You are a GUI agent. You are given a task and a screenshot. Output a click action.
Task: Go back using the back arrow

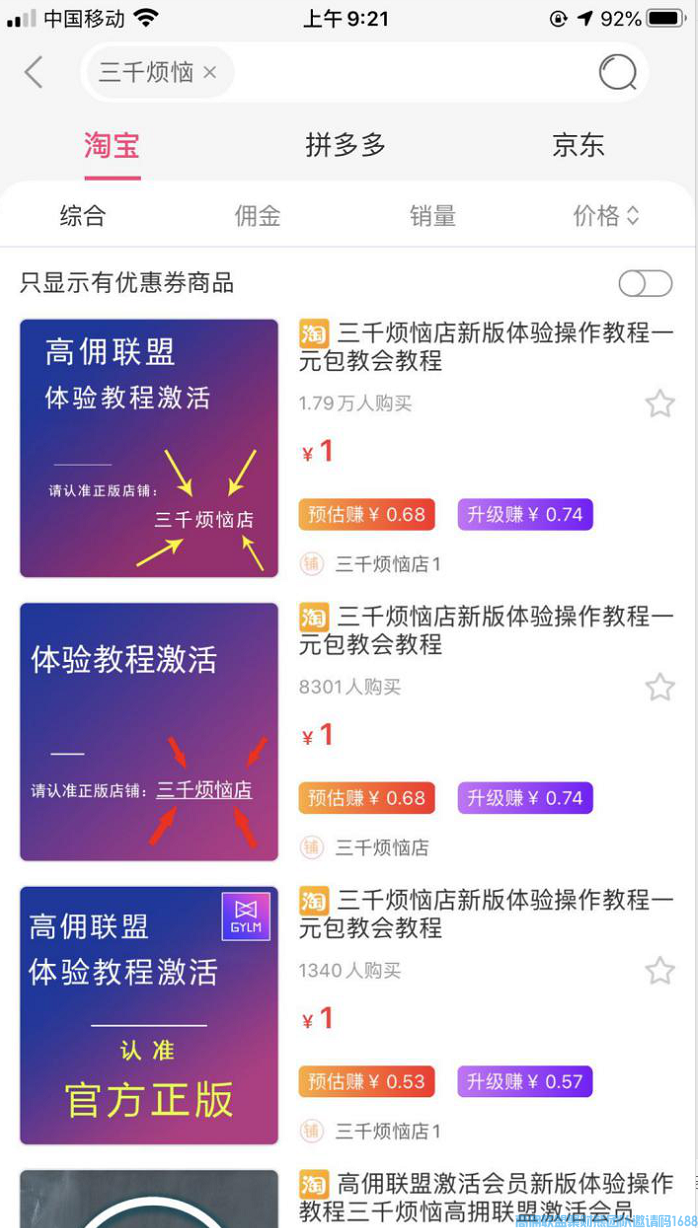pos(34,72)
